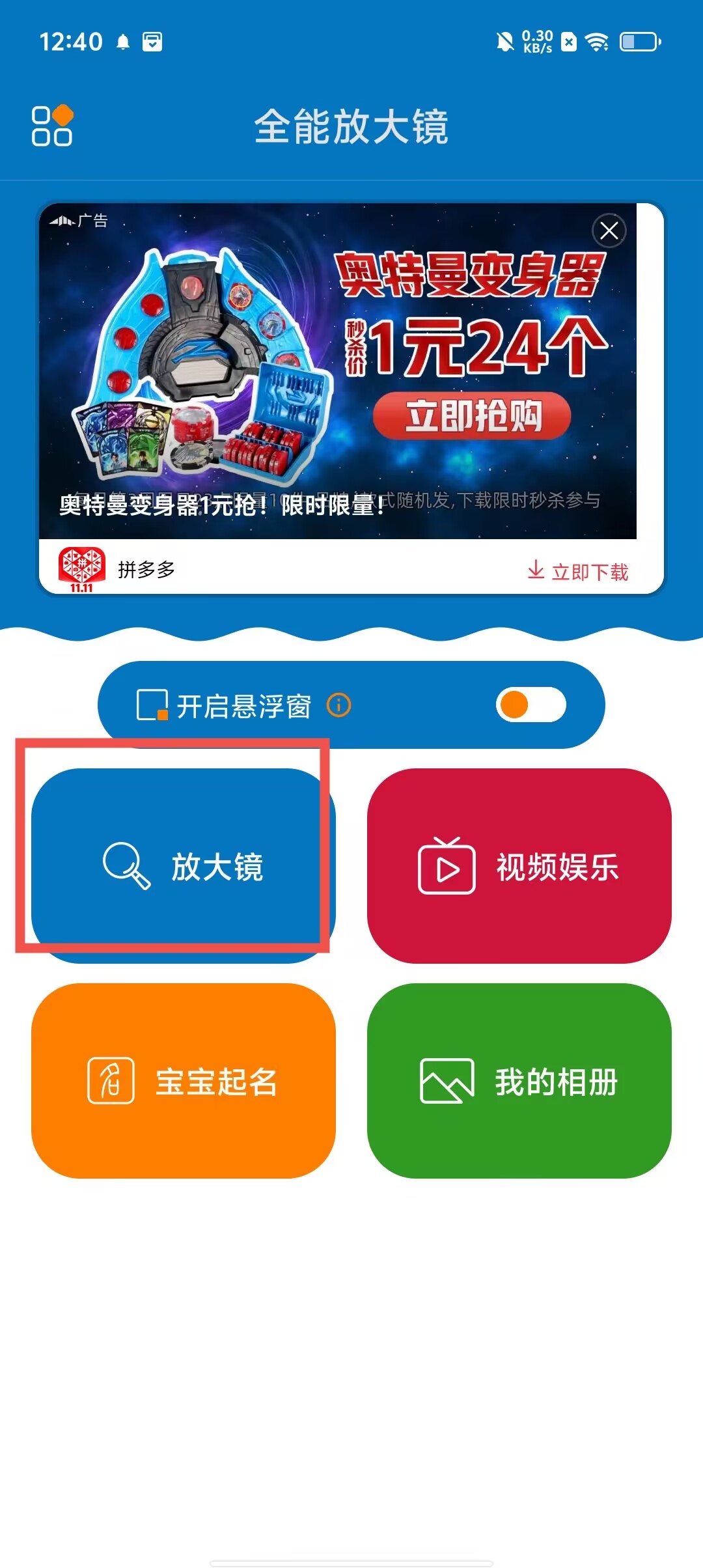Open the Ultraman transformer ad banner

[x=337, y=371]
